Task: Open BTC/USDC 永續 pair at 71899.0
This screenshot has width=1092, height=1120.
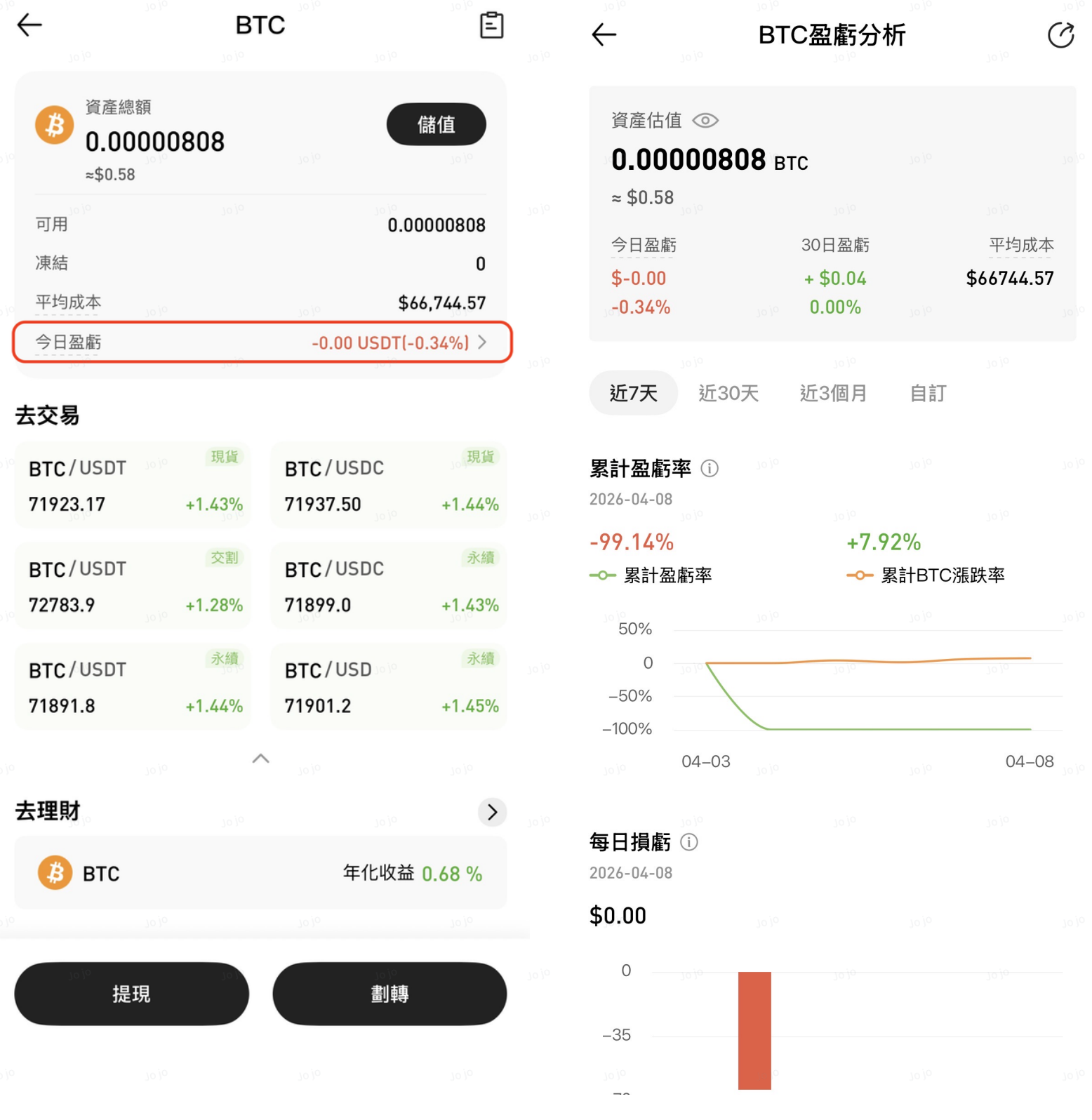Action: coord(388,586)
